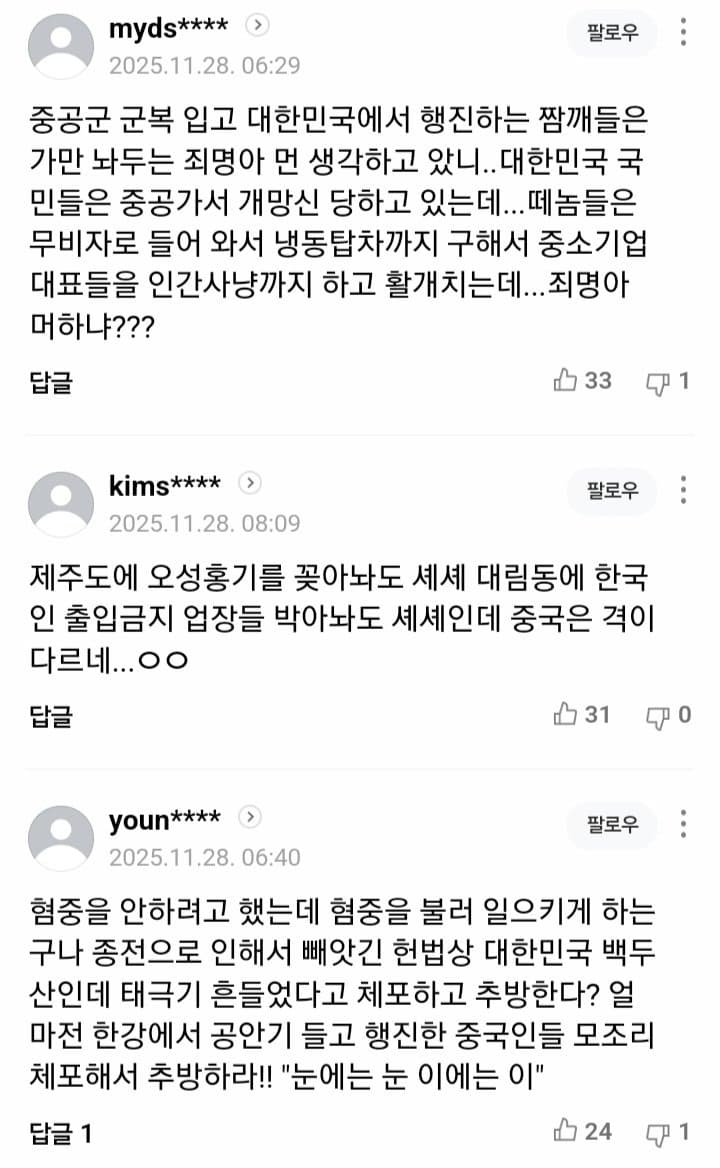
Task: Open myds**** profile arrow
Action: (258, 26)
